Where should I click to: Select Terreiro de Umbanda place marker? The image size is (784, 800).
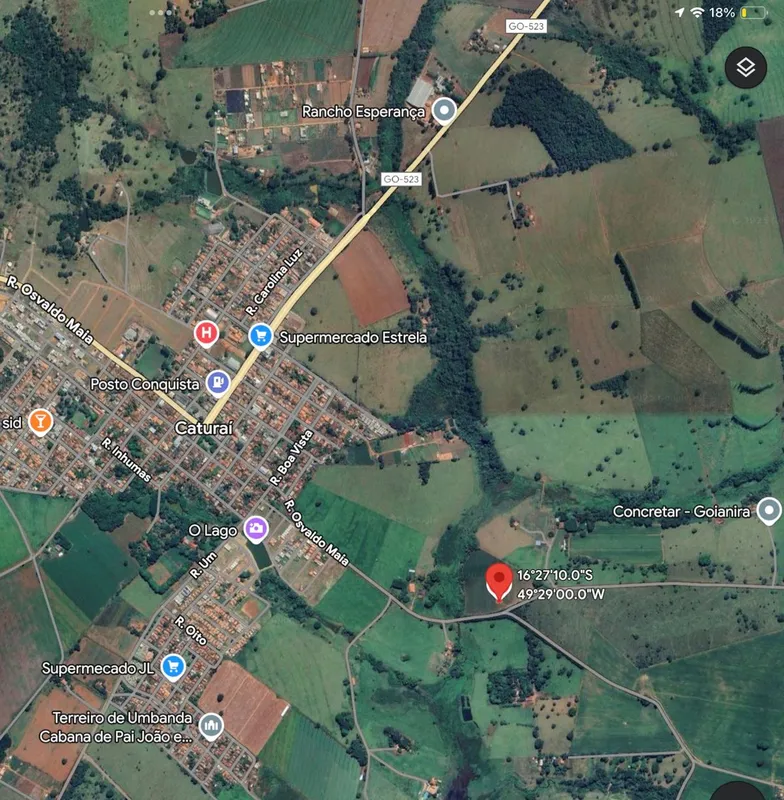click(210, 726)
